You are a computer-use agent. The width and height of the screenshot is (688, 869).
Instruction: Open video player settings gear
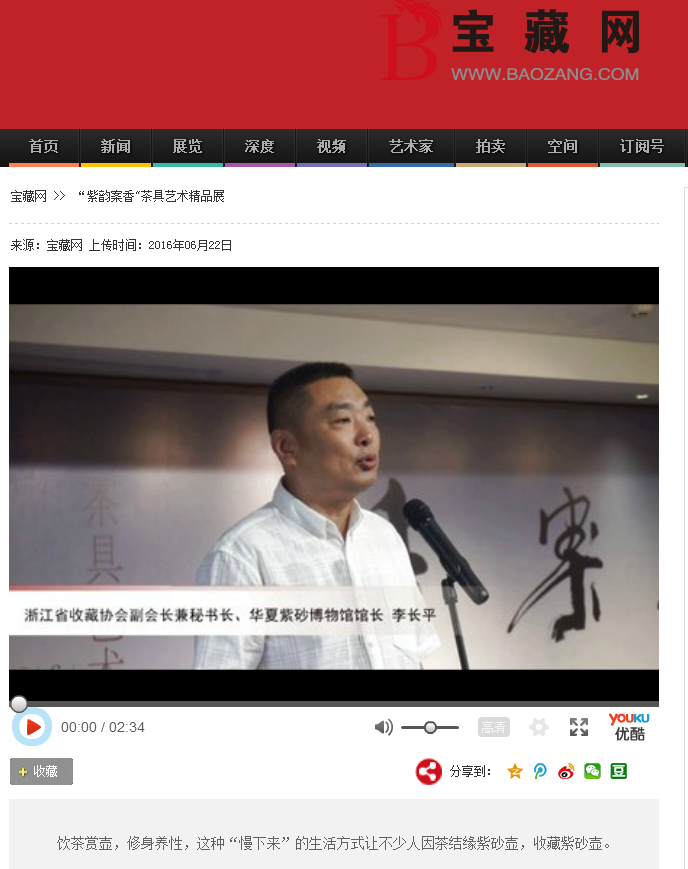point(539,727)
